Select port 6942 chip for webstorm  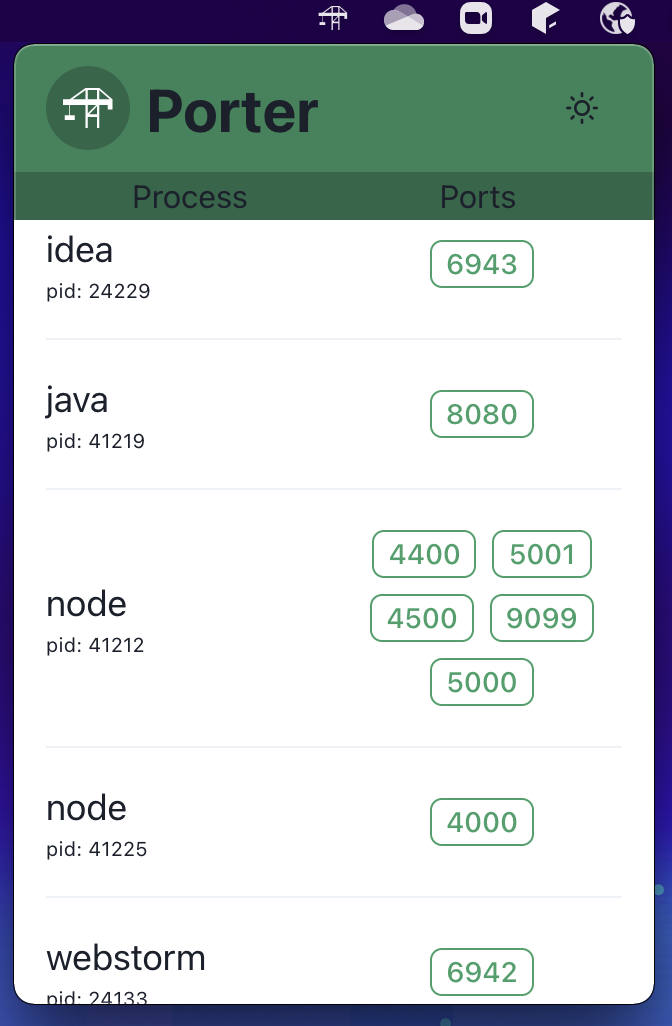[482, 972]
